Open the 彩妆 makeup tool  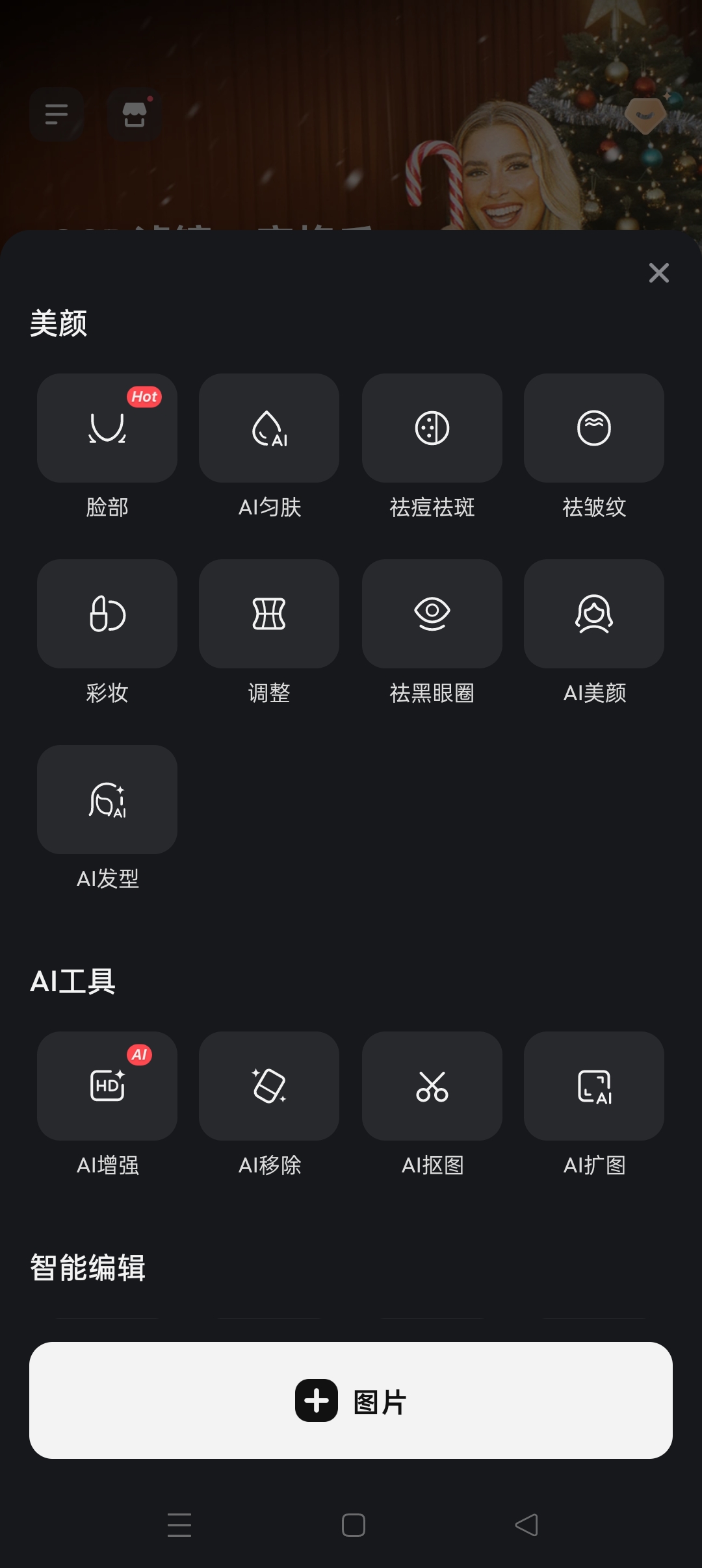(107, 614)
